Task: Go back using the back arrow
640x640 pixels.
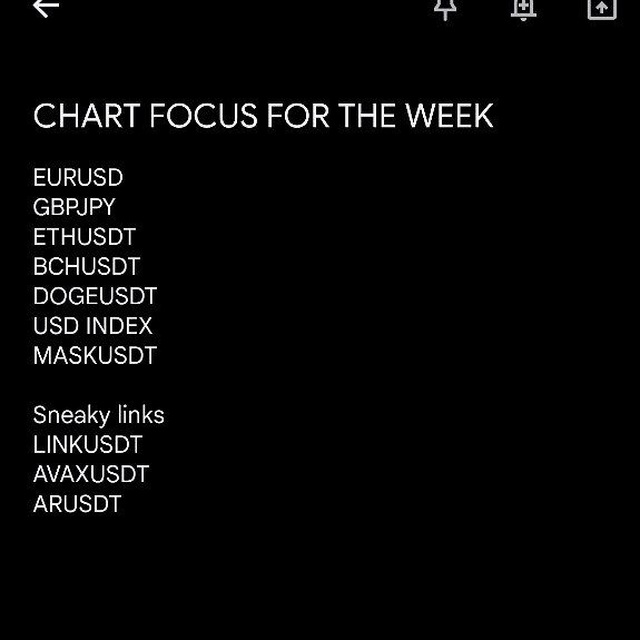Action: tap(46, 7)
